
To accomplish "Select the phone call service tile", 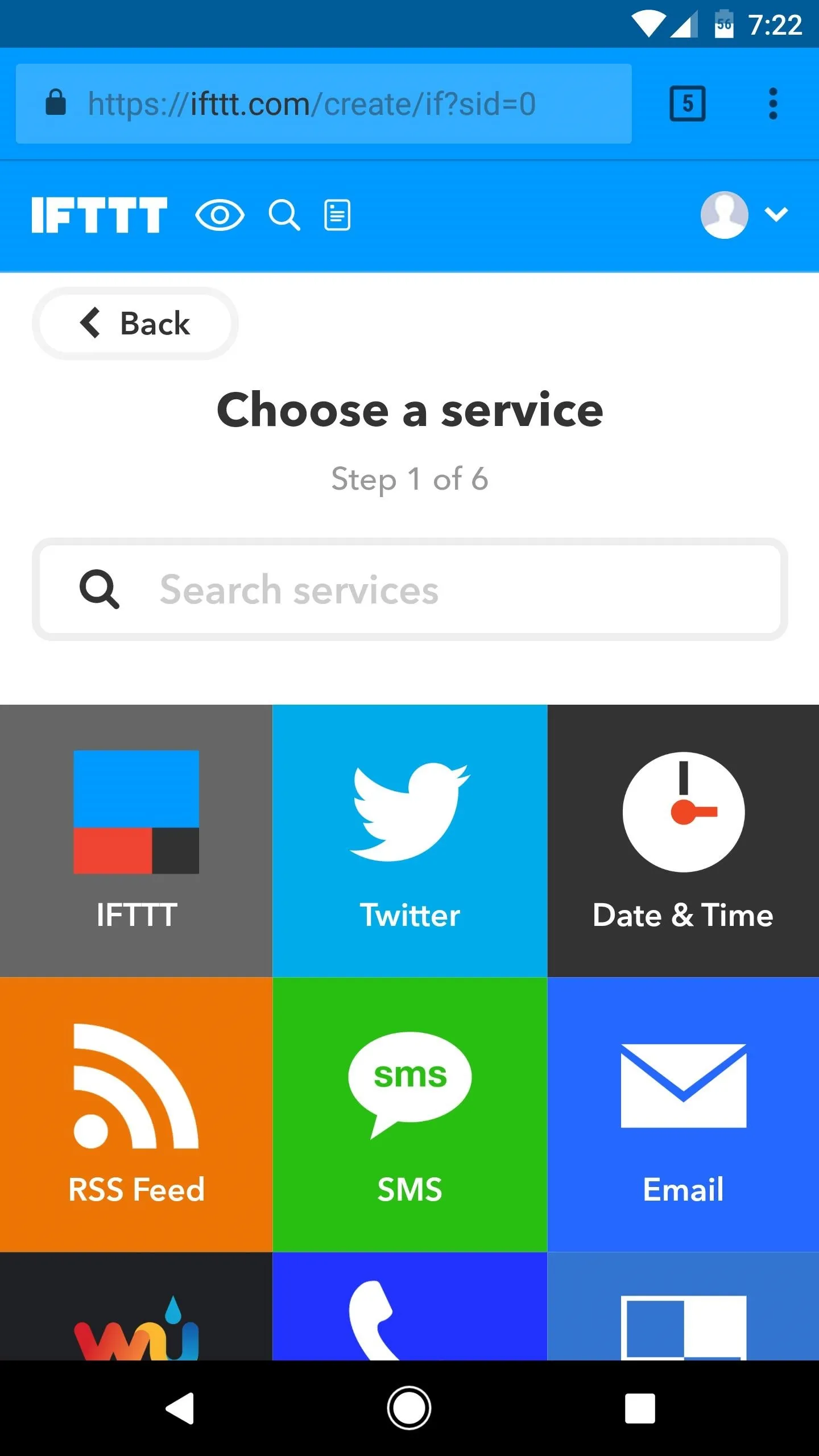I will [x=409, y=1306].
